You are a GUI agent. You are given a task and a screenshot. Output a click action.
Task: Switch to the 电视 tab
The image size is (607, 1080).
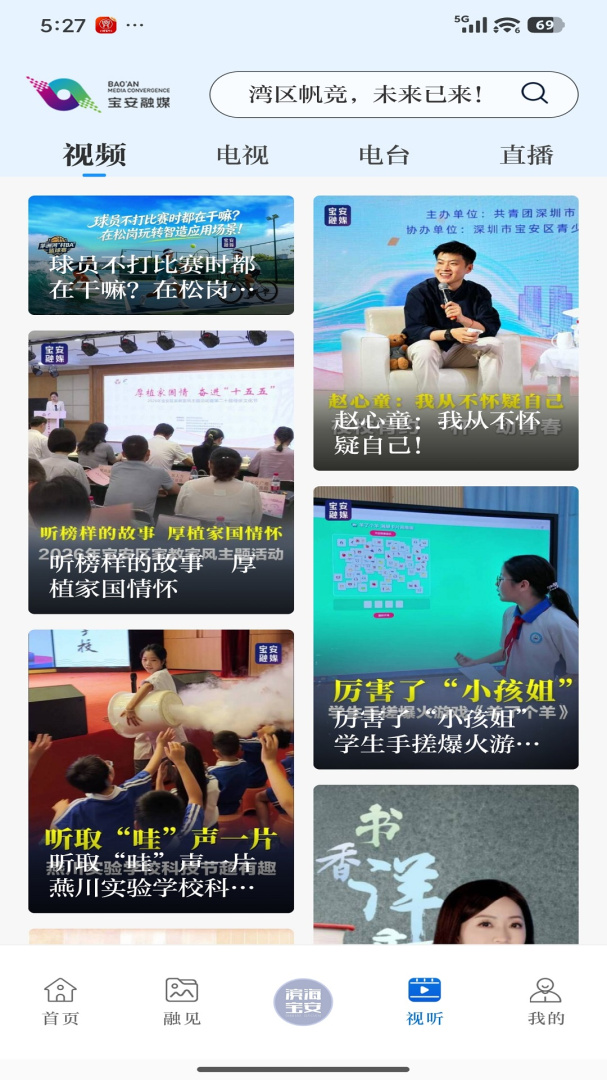point(242,154)
